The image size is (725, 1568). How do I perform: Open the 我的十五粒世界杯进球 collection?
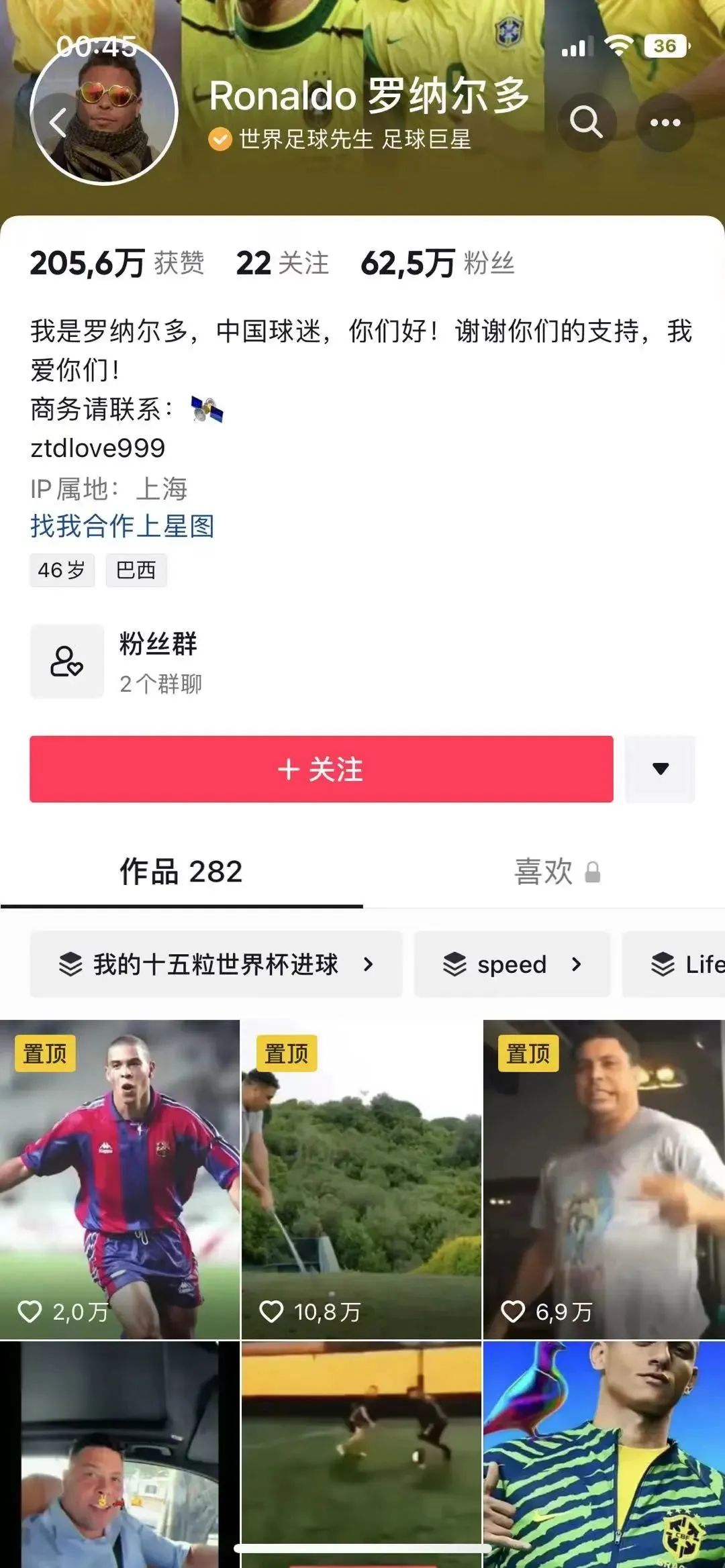pyautogui.click(x=216, y=964)
